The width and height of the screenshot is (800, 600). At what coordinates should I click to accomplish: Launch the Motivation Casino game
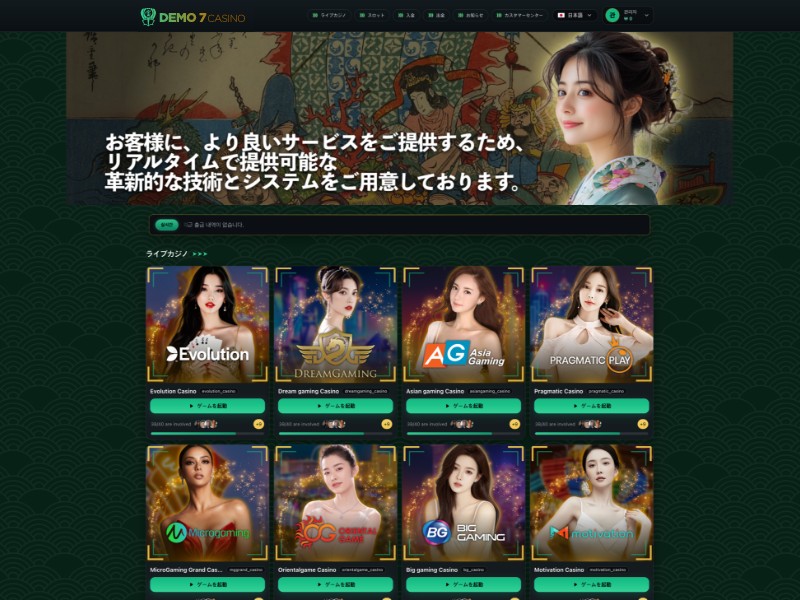pyautogui.click(x=591, y=584)
